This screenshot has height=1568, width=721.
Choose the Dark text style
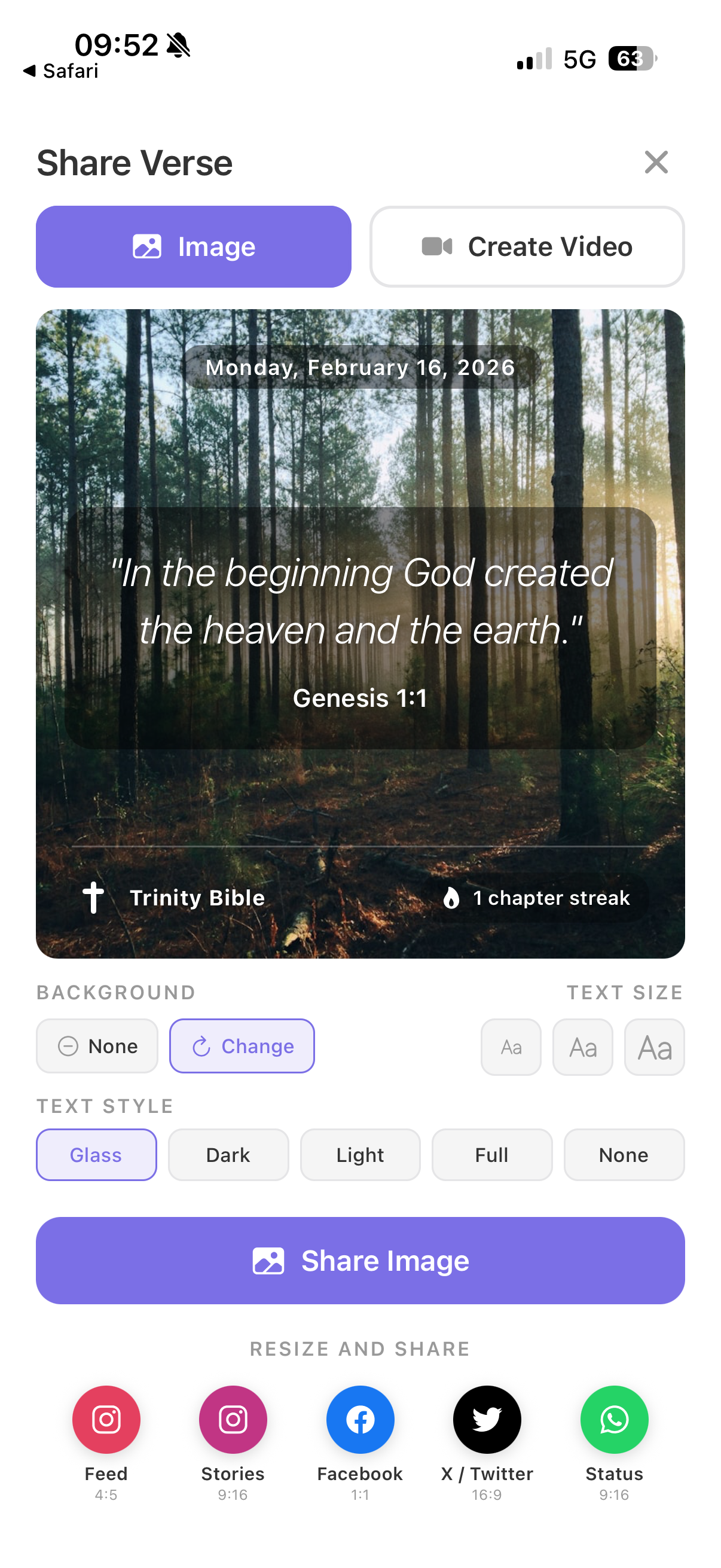tap(228, 1155)
